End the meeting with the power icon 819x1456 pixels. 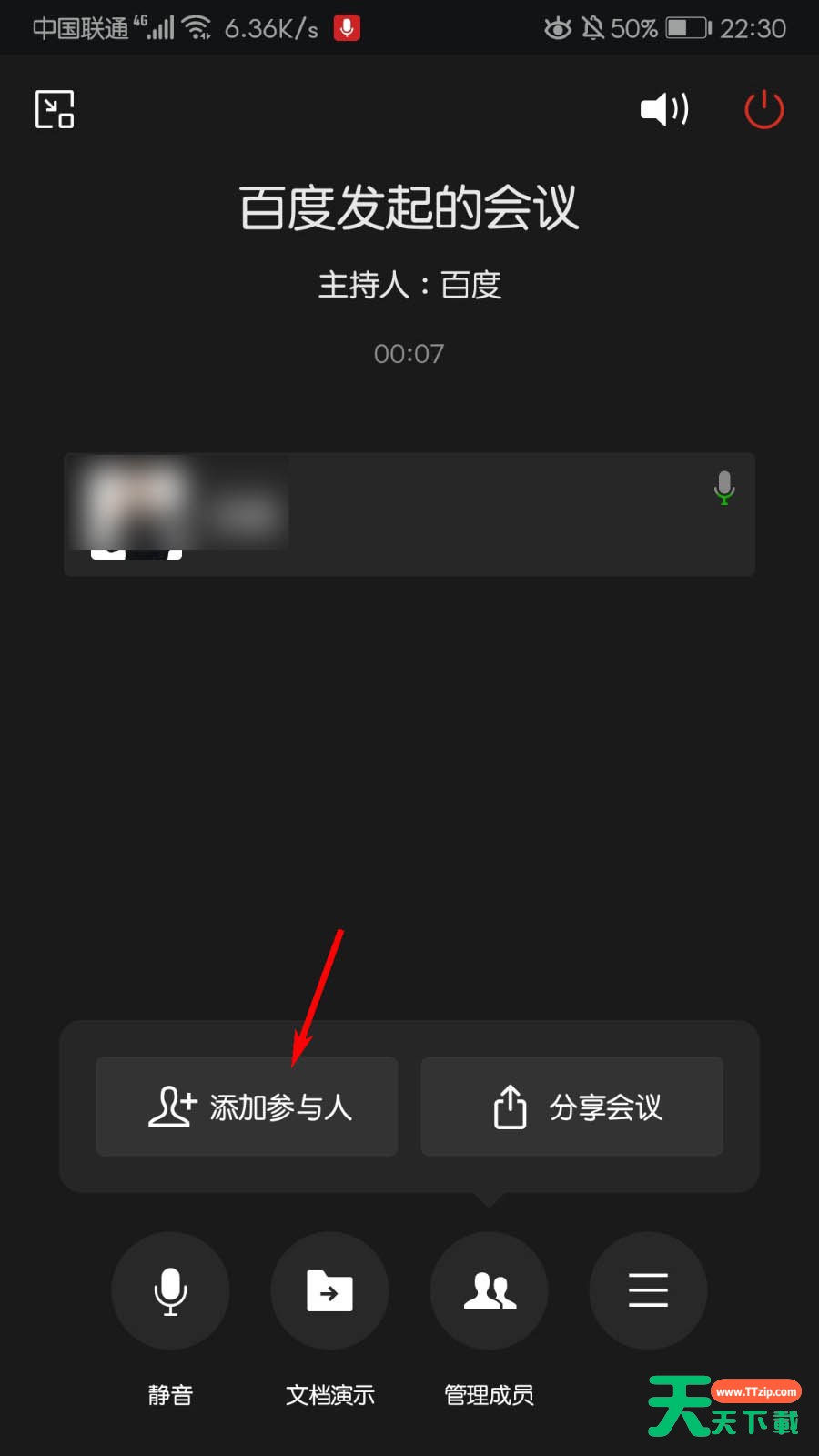click(763, 110)
